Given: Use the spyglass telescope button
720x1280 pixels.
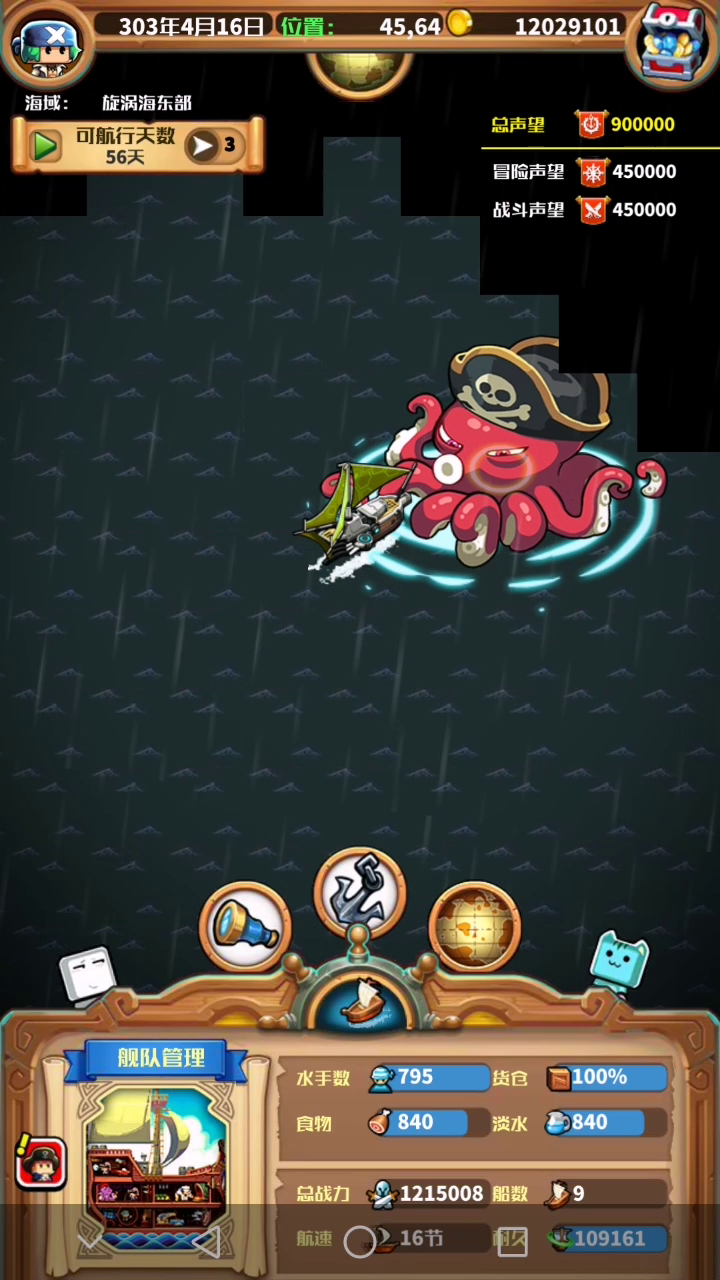Looking at the screenshot, I should pos(246,927).
